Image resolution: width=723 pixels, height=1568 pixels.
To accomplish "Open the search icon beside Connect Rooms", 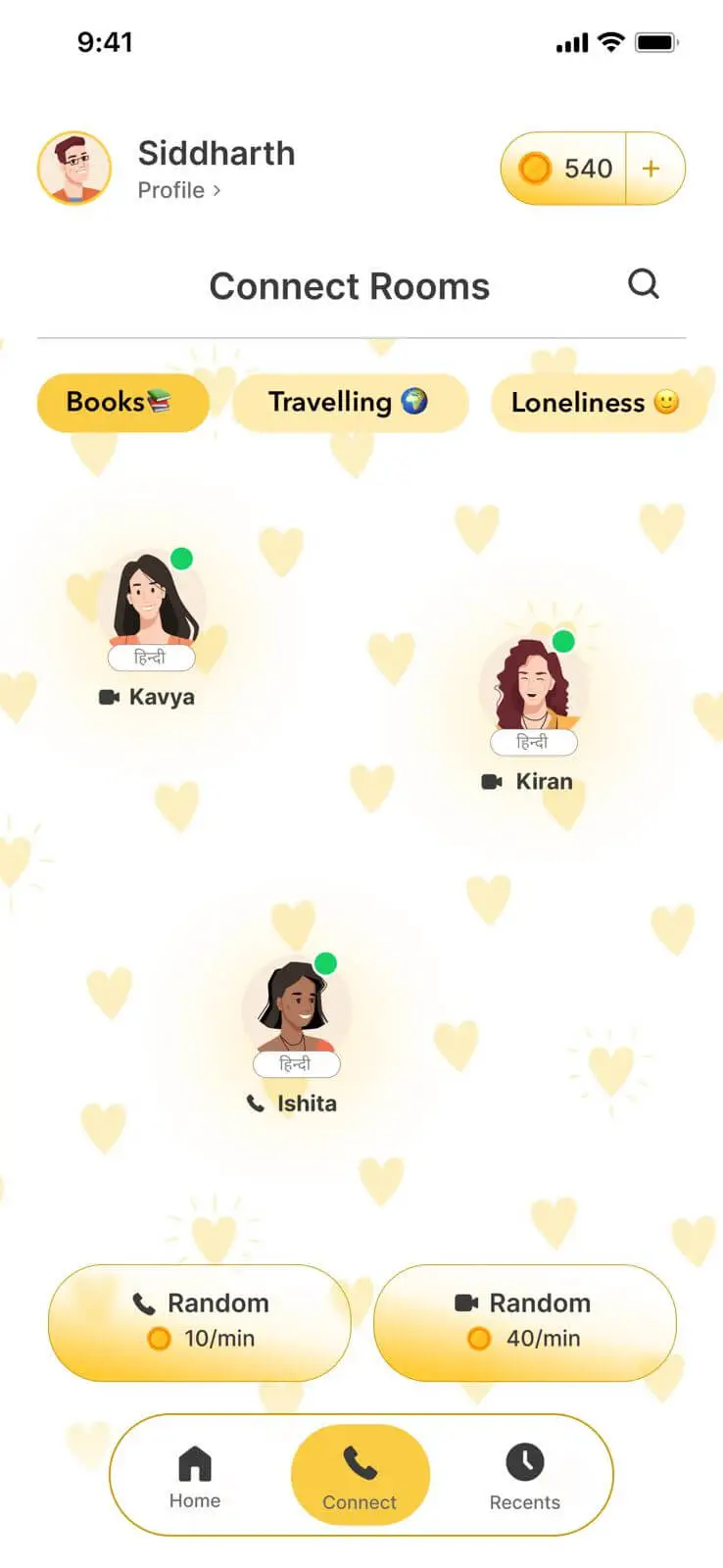I will coord(643,284).
